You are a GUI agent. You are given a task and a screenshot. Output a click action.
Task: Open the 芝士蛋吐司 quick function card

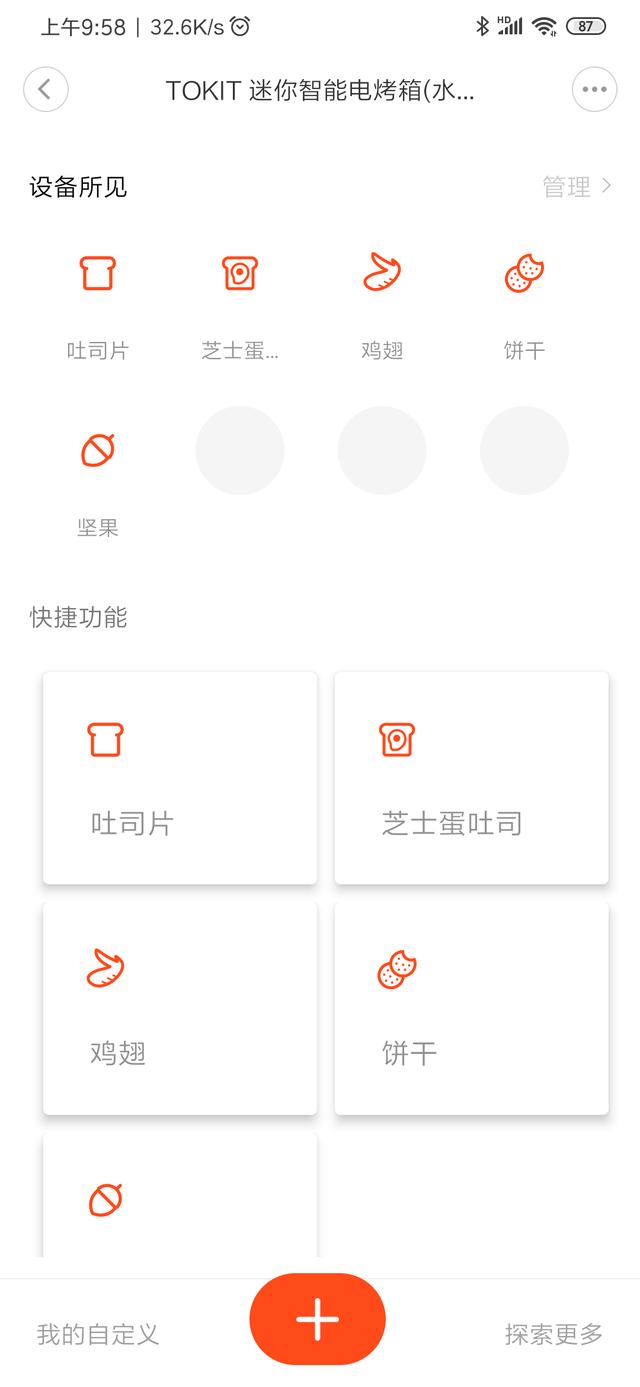click(471, 778)
